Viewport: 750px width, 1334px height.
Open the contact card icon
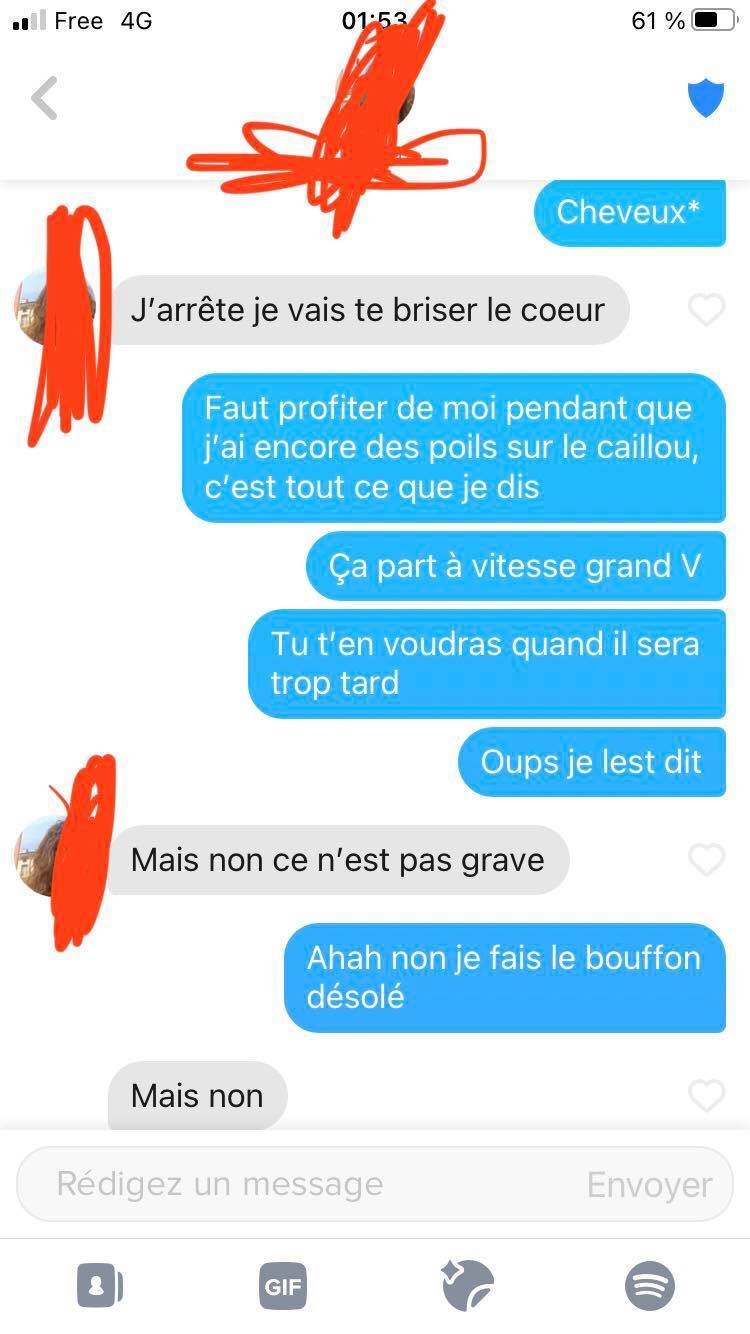(x=100, y=1285)
